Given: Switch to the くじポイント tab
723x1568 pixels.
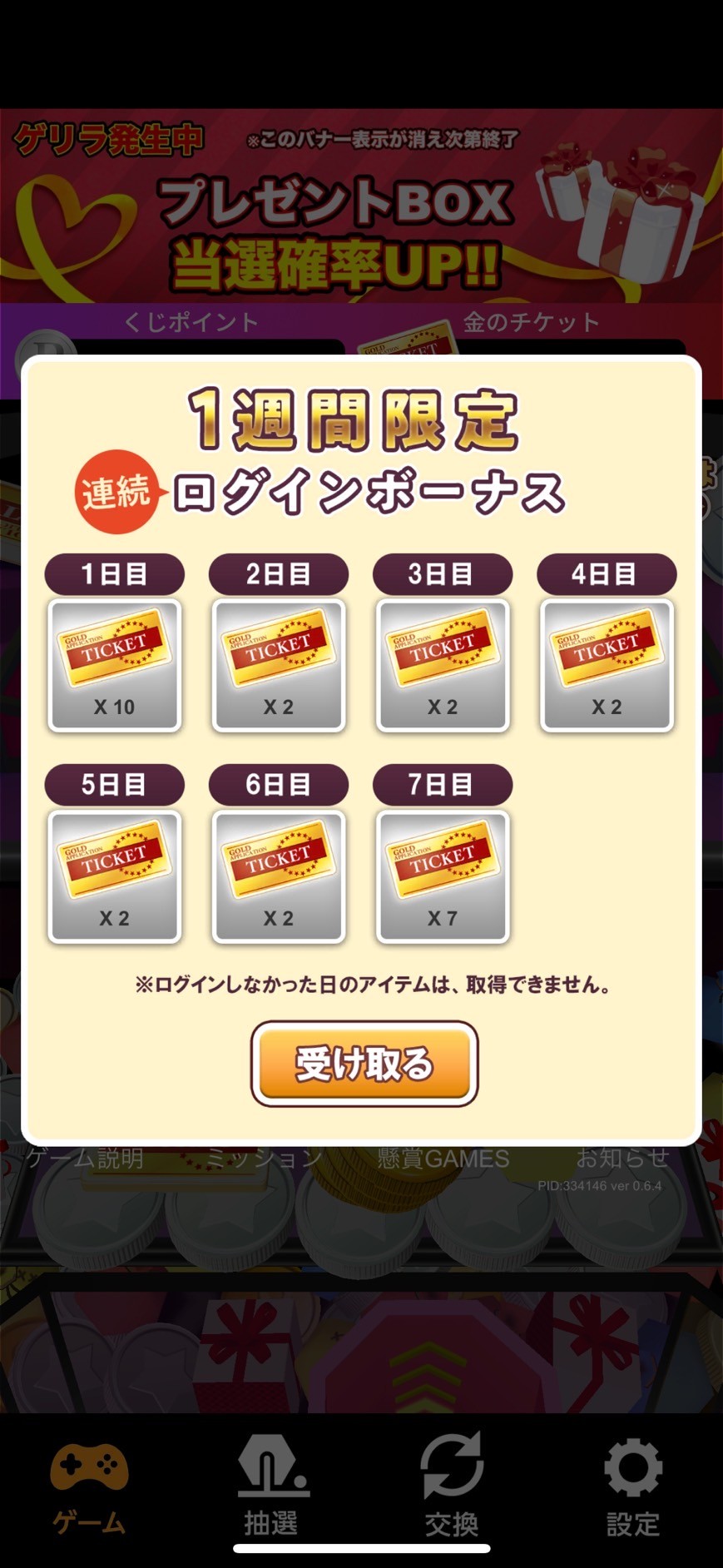Looking at the screenshot, I should pyautogui.click(x=193, y=323).
